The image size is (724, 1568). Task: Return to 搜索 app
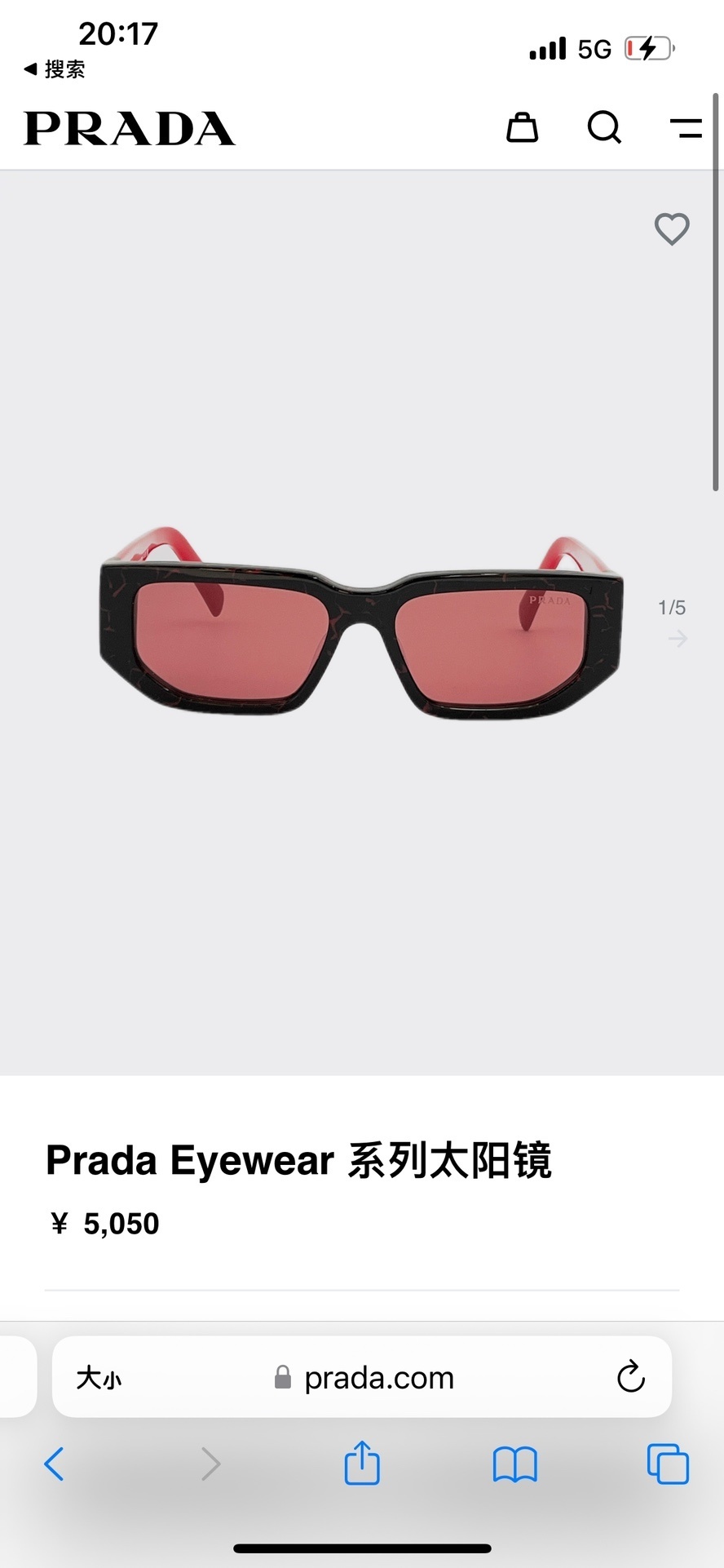coord(55,69)
